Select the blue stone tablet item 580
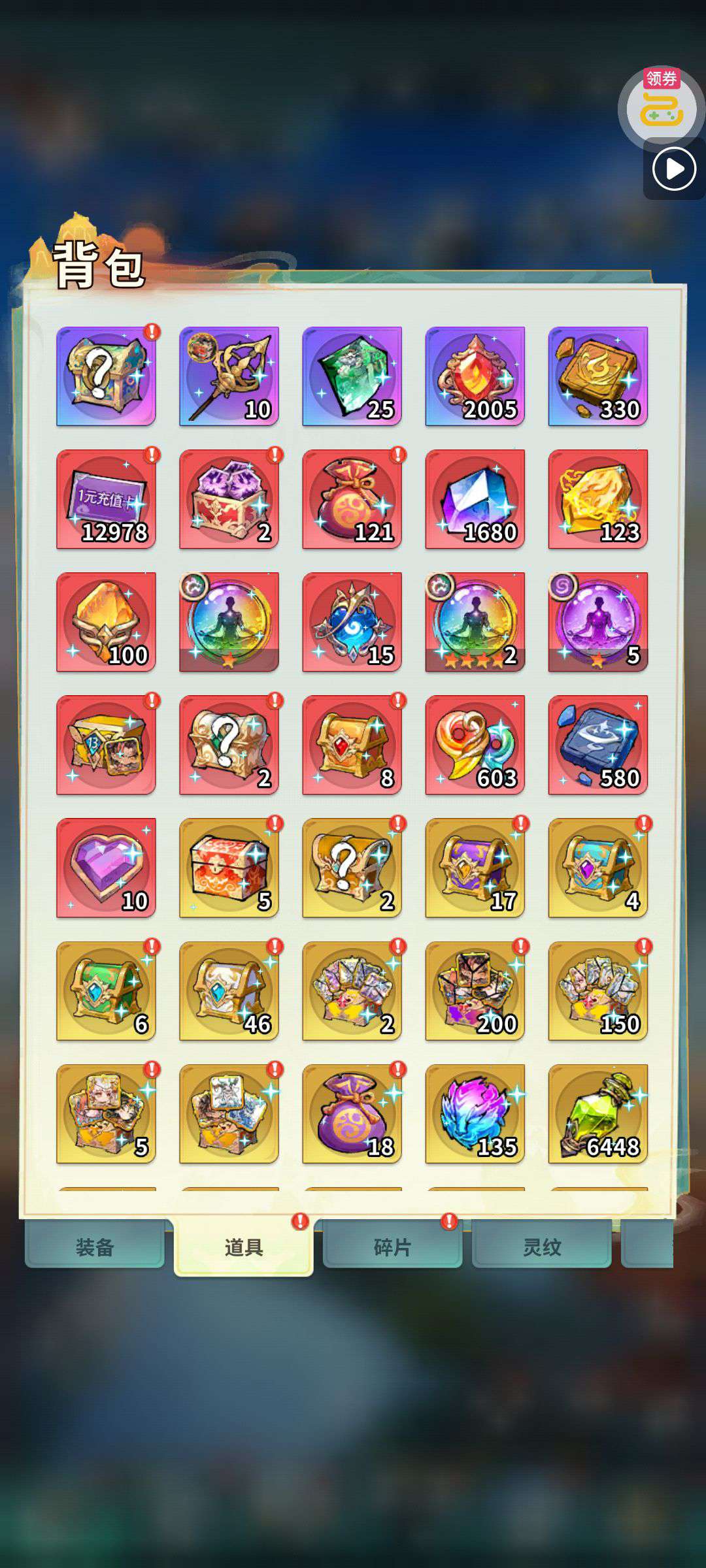This screenshot has width=706, height=1568. coord(598,745)
